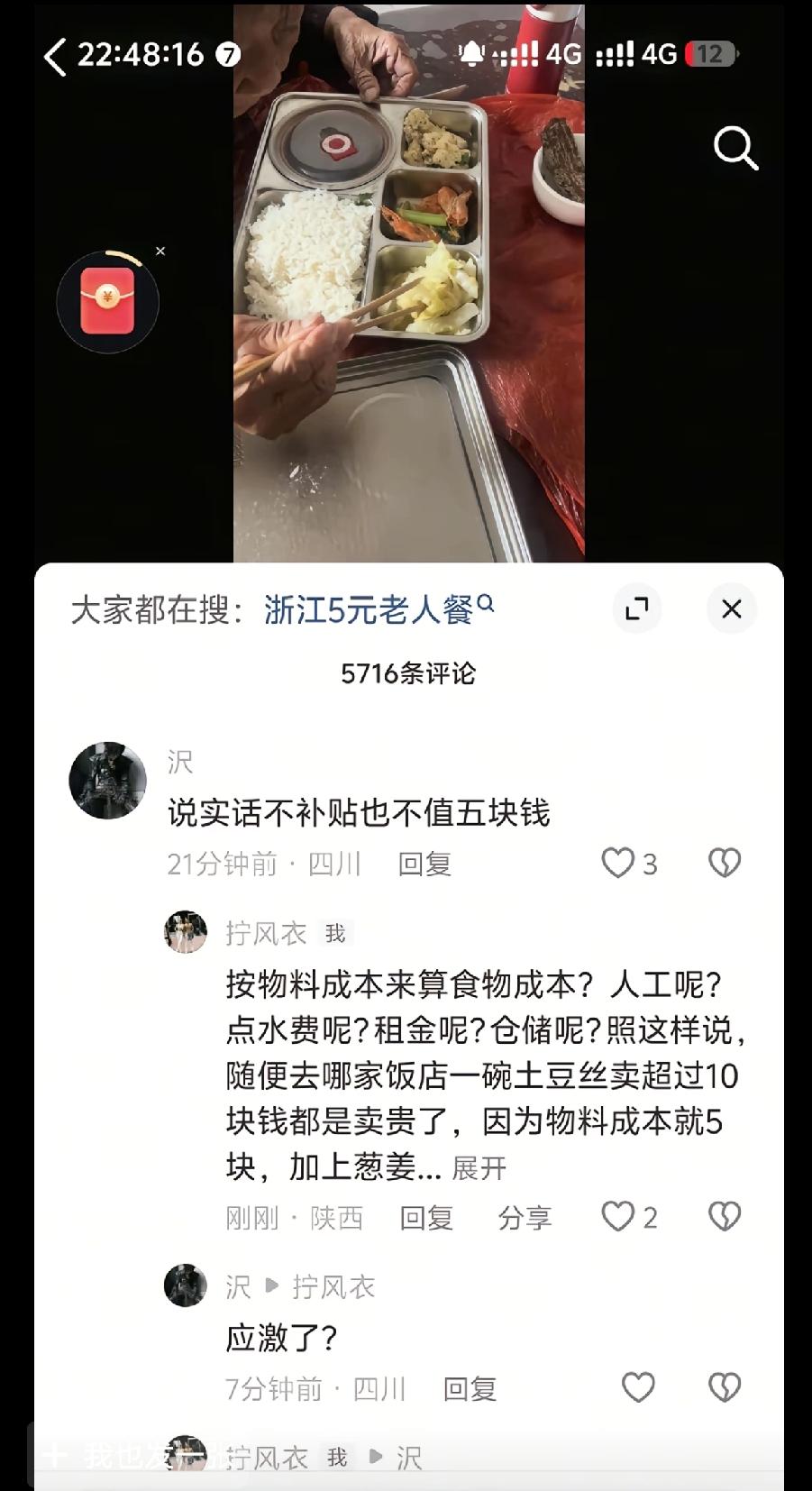Screen dimensions: 812x1491
Task: Reply to 拧风衣's 陕西 comment
Action: [425, 1218]
